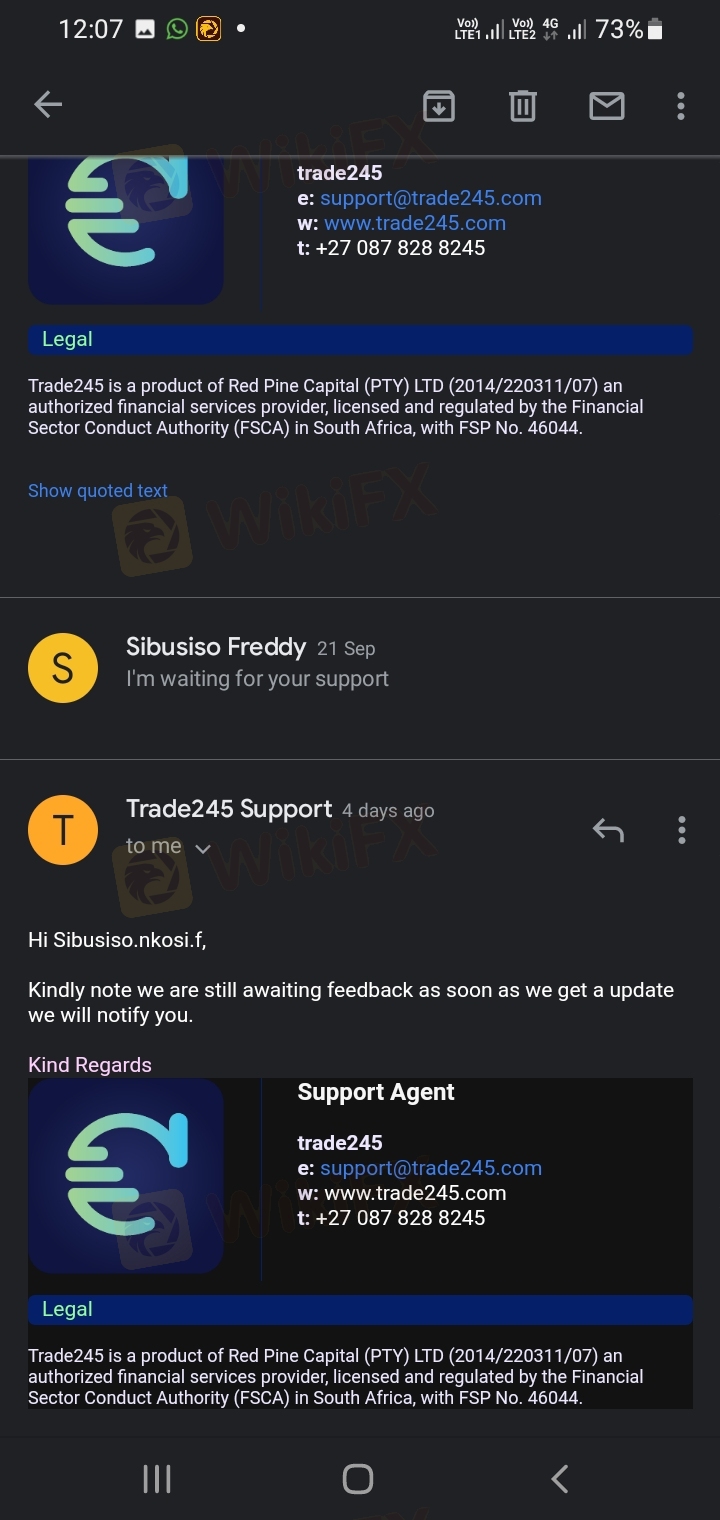The width and height of the screenshot is (720, 1520).
Task: Archive this email conversation
Action: [x=439, y=105]
